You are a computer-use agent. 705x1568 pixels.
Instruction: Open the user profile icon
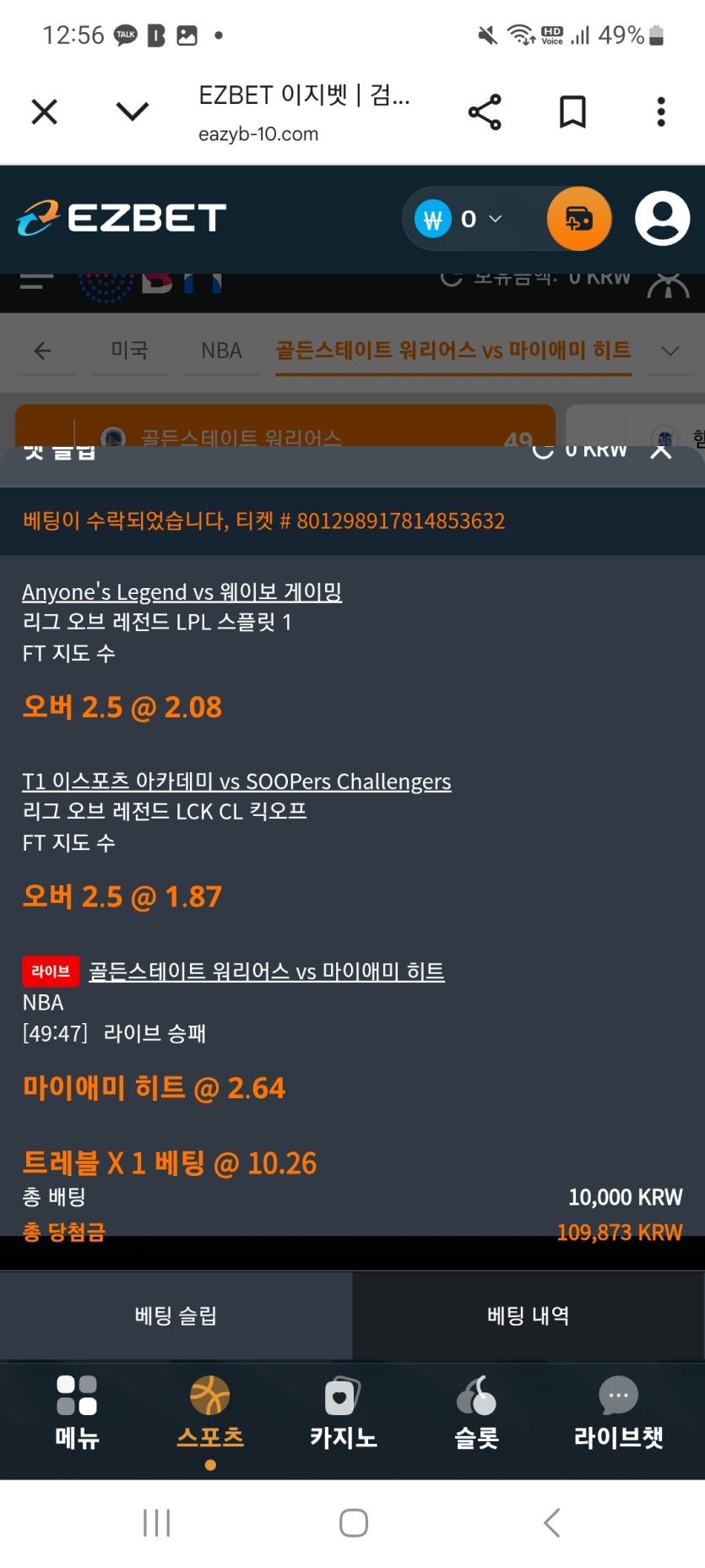(x=662, y=219)
